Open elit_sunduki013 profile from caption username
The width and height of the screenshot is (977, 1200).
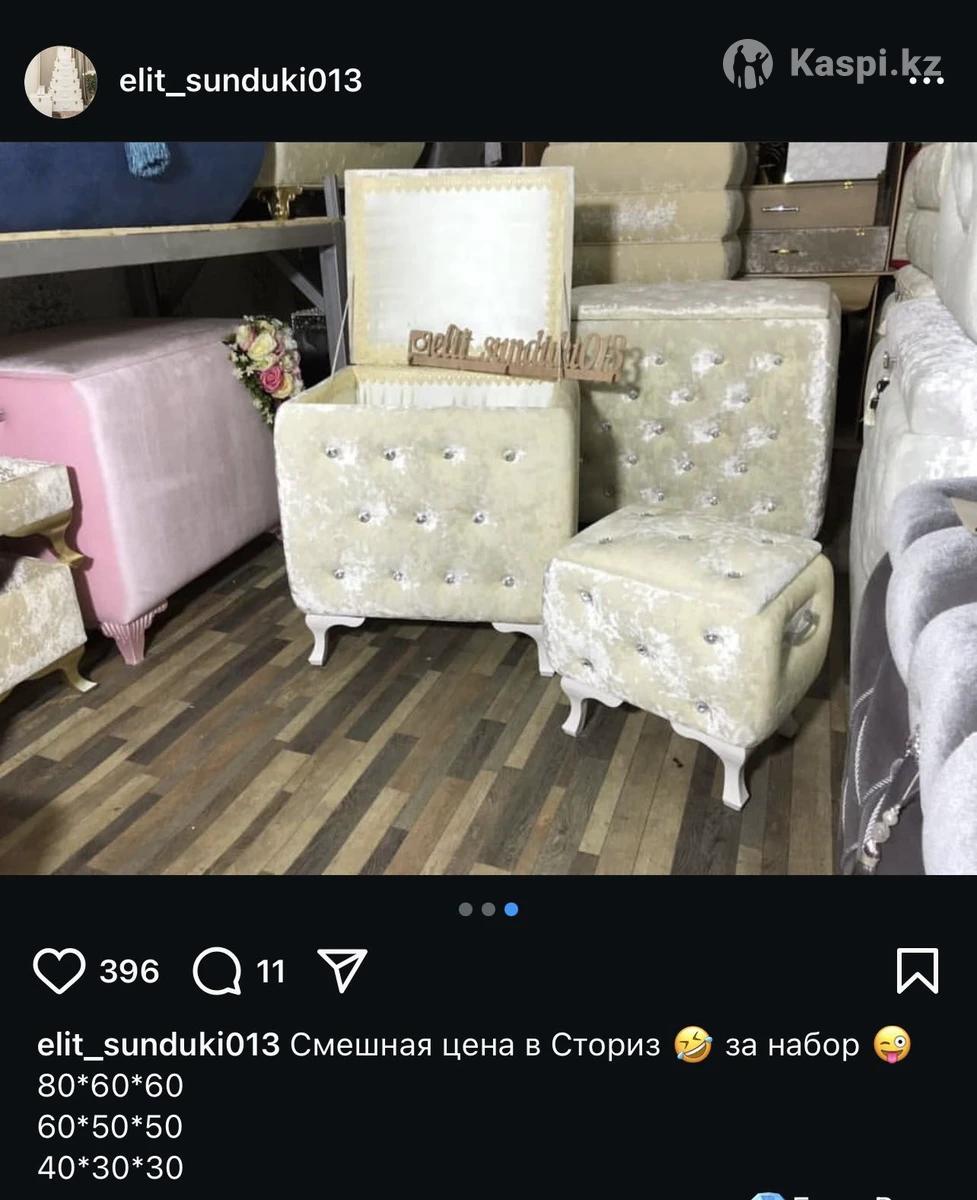coord(158,1045)
